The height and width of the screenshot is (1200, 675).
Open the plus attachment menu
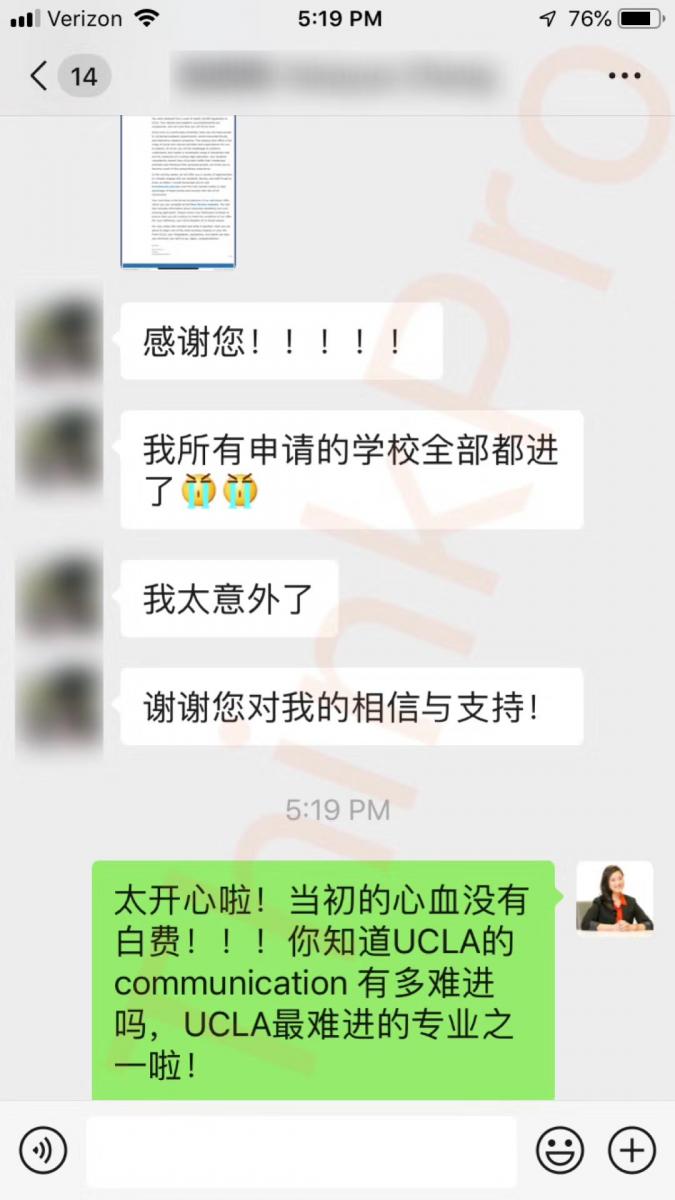click(632, 1151)
